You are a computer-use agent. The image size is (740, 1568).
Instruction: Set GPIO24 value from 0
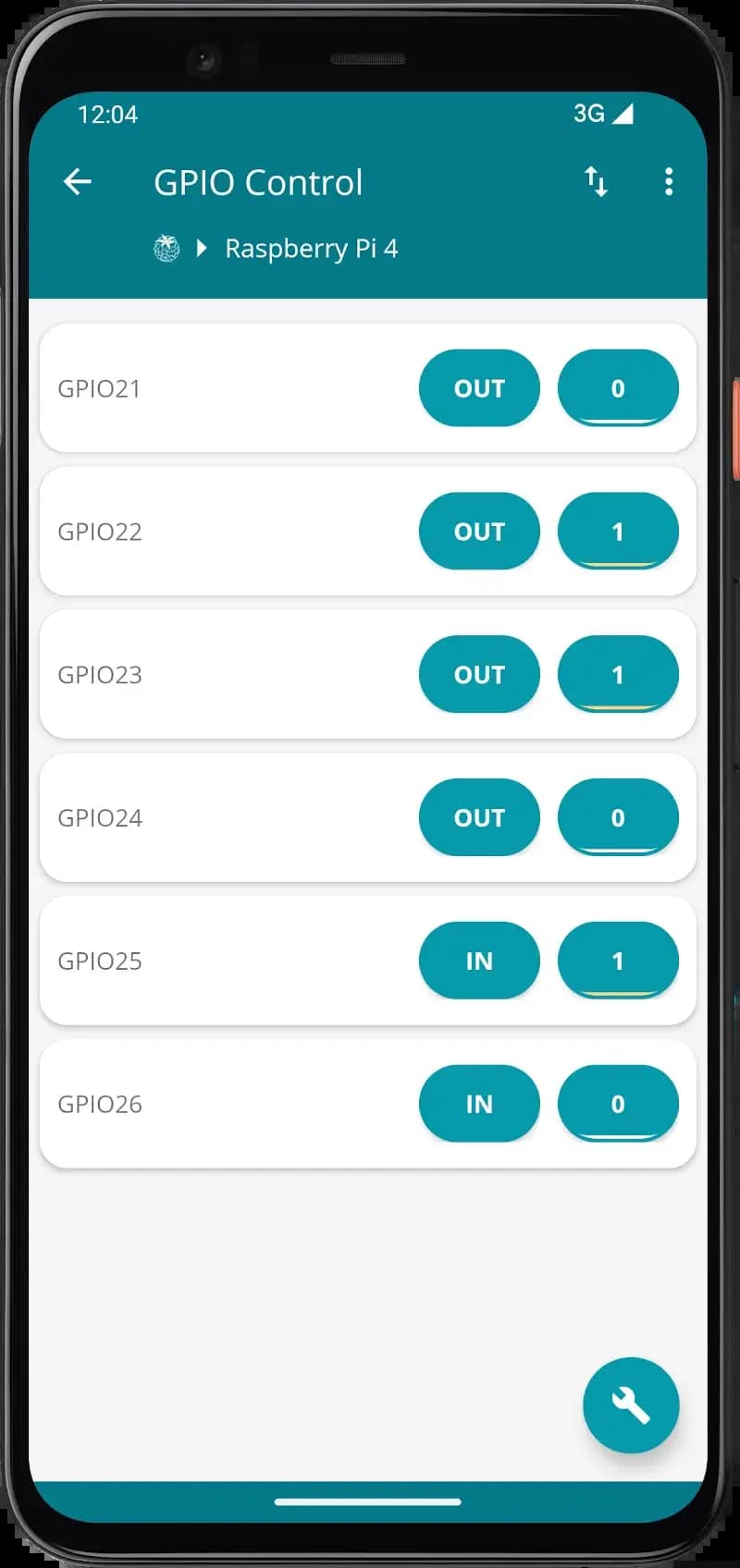coord(618,818)
